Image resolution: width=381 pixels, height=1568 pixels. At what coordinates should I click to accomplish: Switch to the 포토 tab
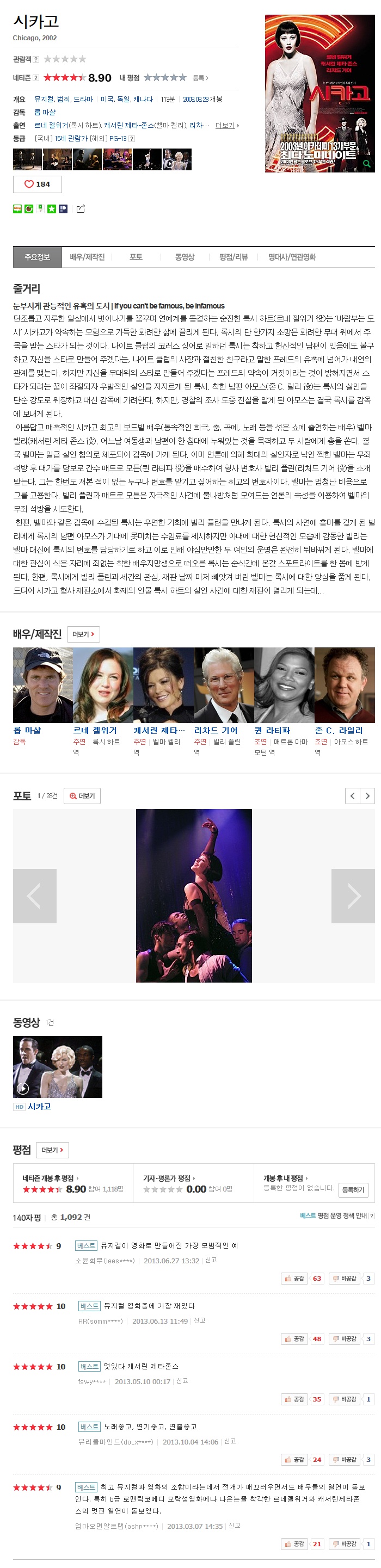point(136,257)
